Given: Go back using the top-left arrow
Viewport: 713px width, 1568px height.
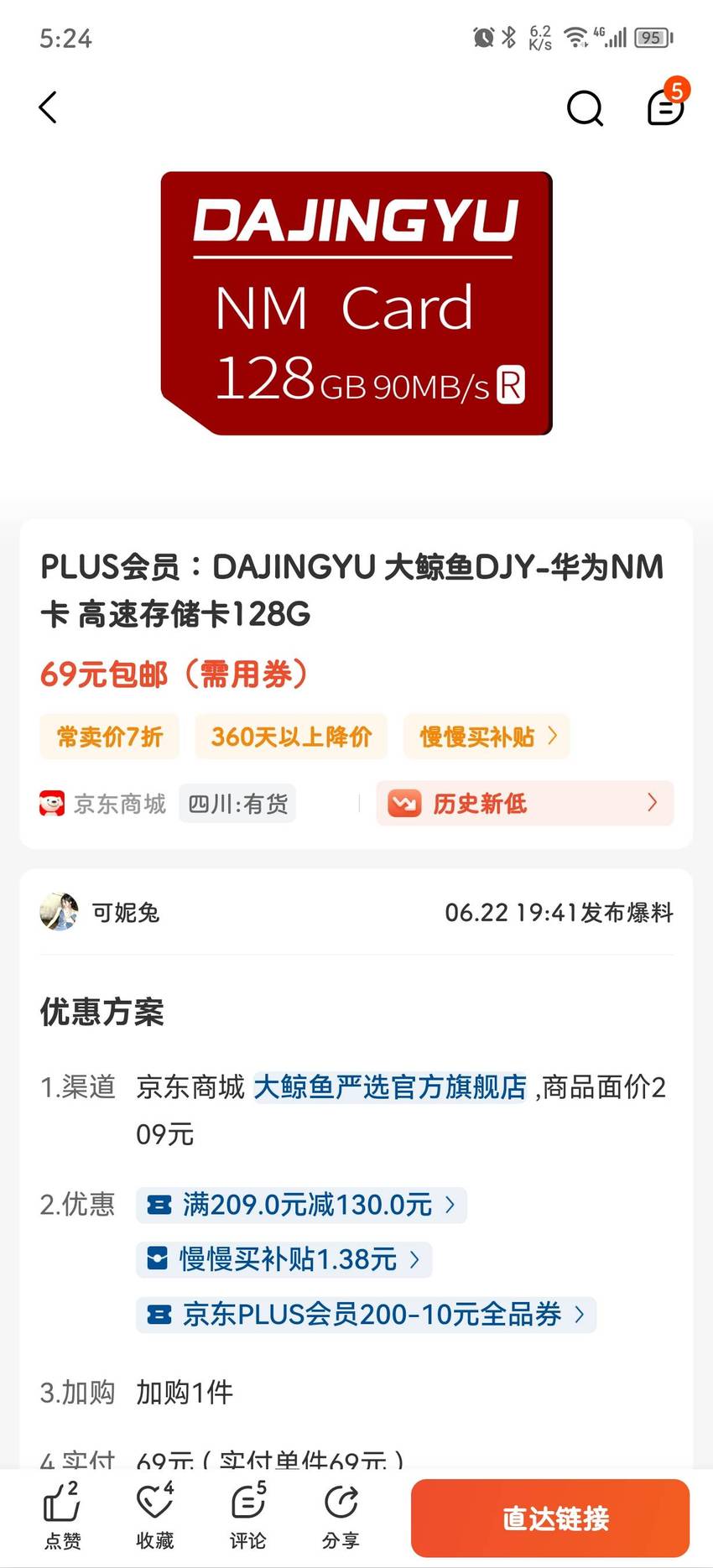Looking at the screenshot, I should (x=48, y=107).
